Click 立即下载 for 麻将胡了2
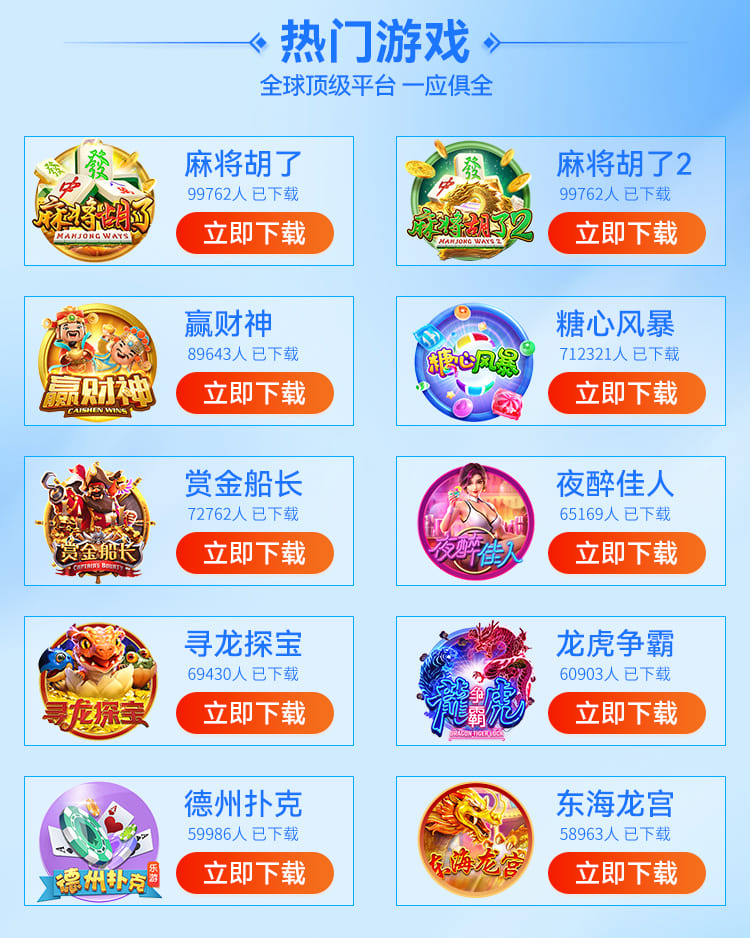This screenshot has width=750, height=938. point(630,233)
